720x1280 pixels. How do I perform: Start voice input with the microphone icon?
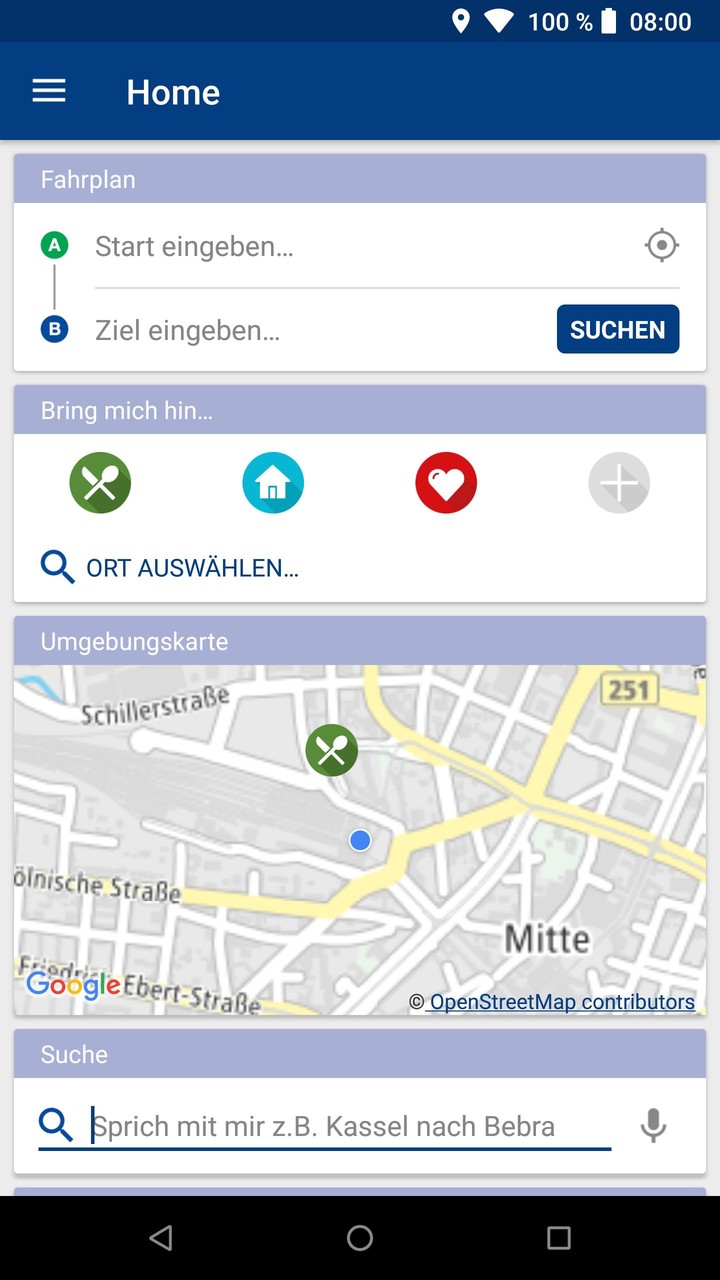[653, 1125]
